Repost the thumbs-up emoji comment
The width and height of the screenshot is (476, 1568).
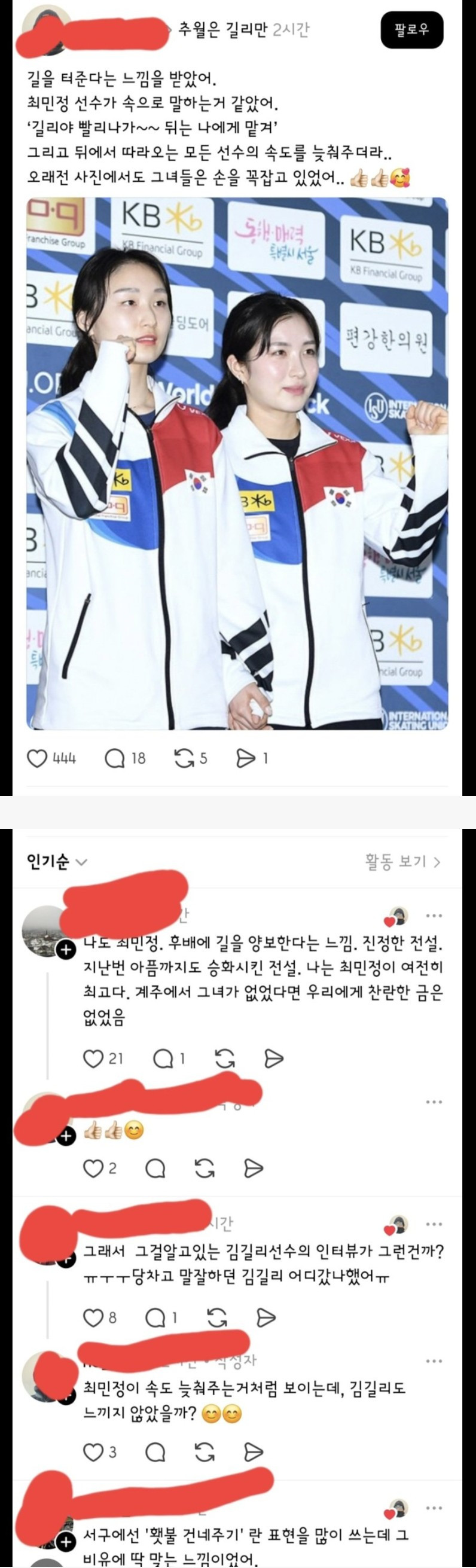coord(205,1168)
